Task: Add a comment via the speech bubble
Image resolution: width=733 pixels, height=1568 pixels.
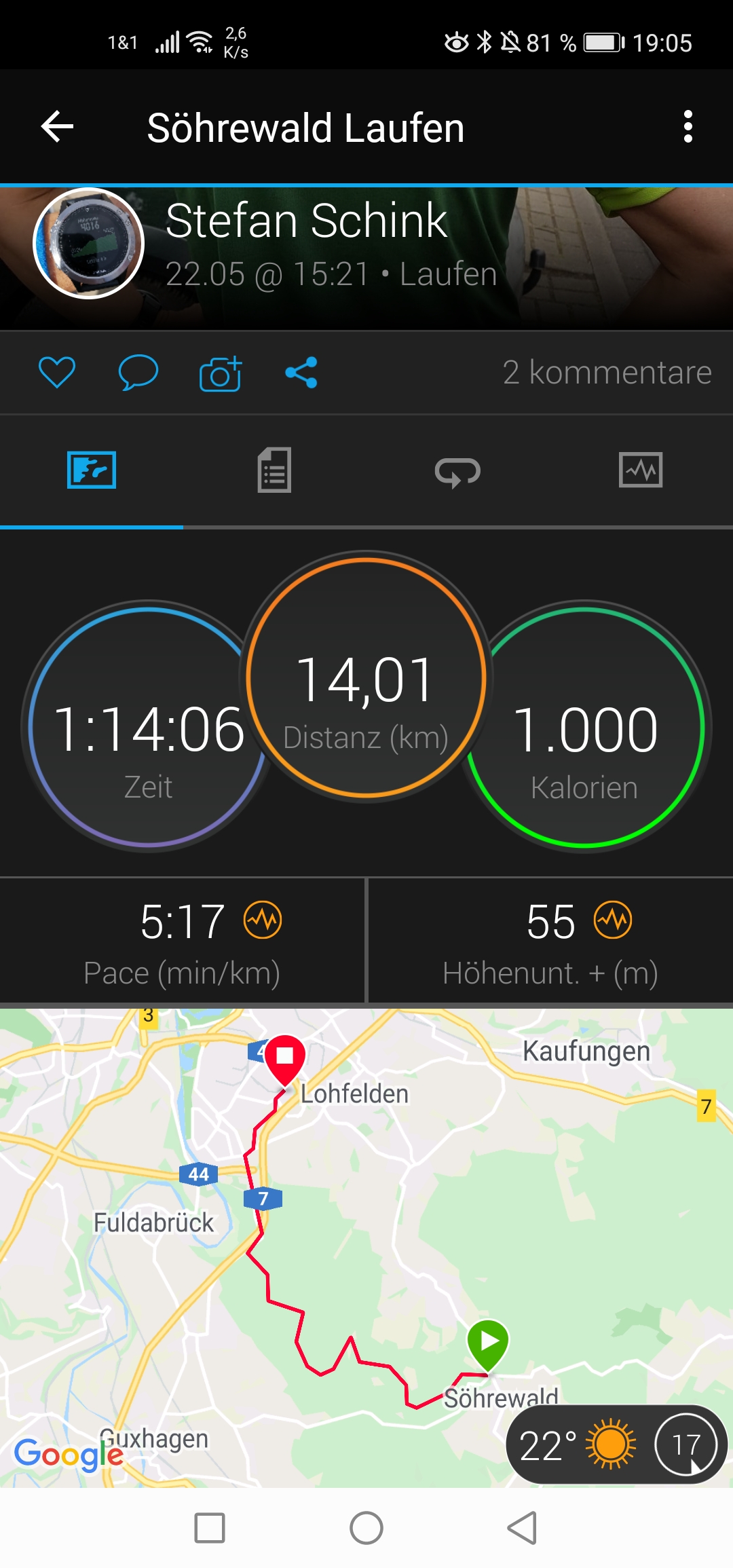Action: pos(138,372)
